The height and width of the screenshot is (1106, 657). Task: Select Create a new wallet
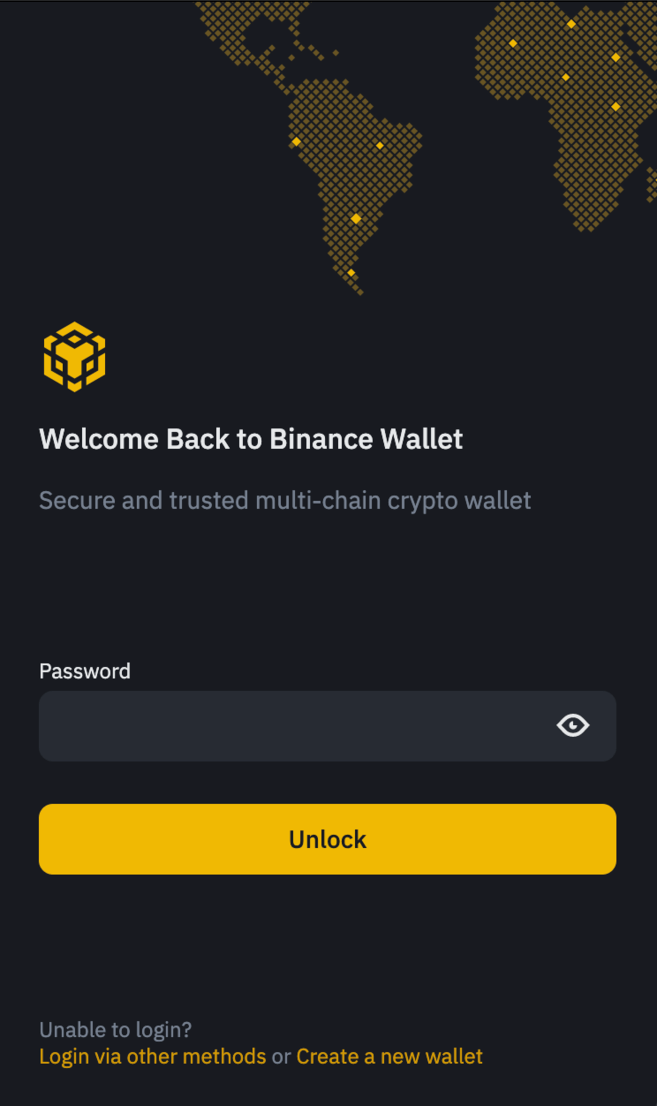tap(389, 1056)
